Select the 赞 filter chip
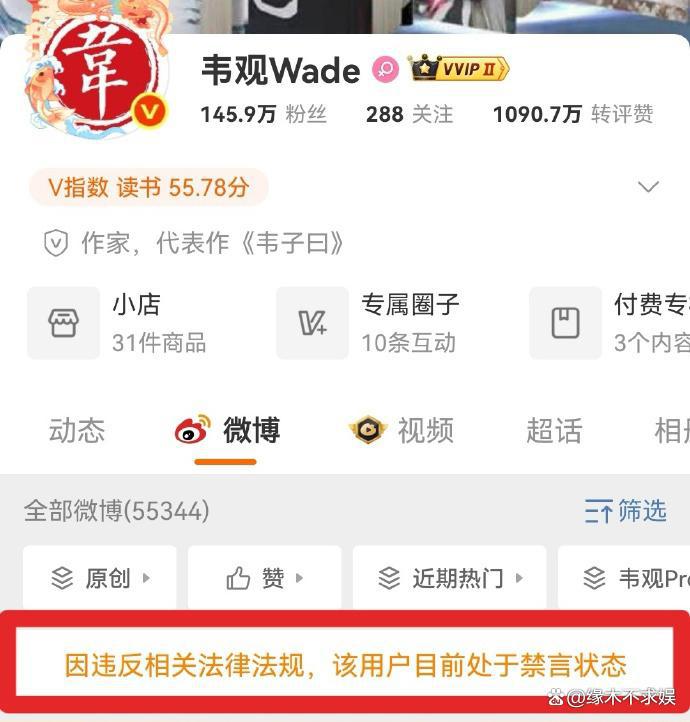 [x=264, y=578]
